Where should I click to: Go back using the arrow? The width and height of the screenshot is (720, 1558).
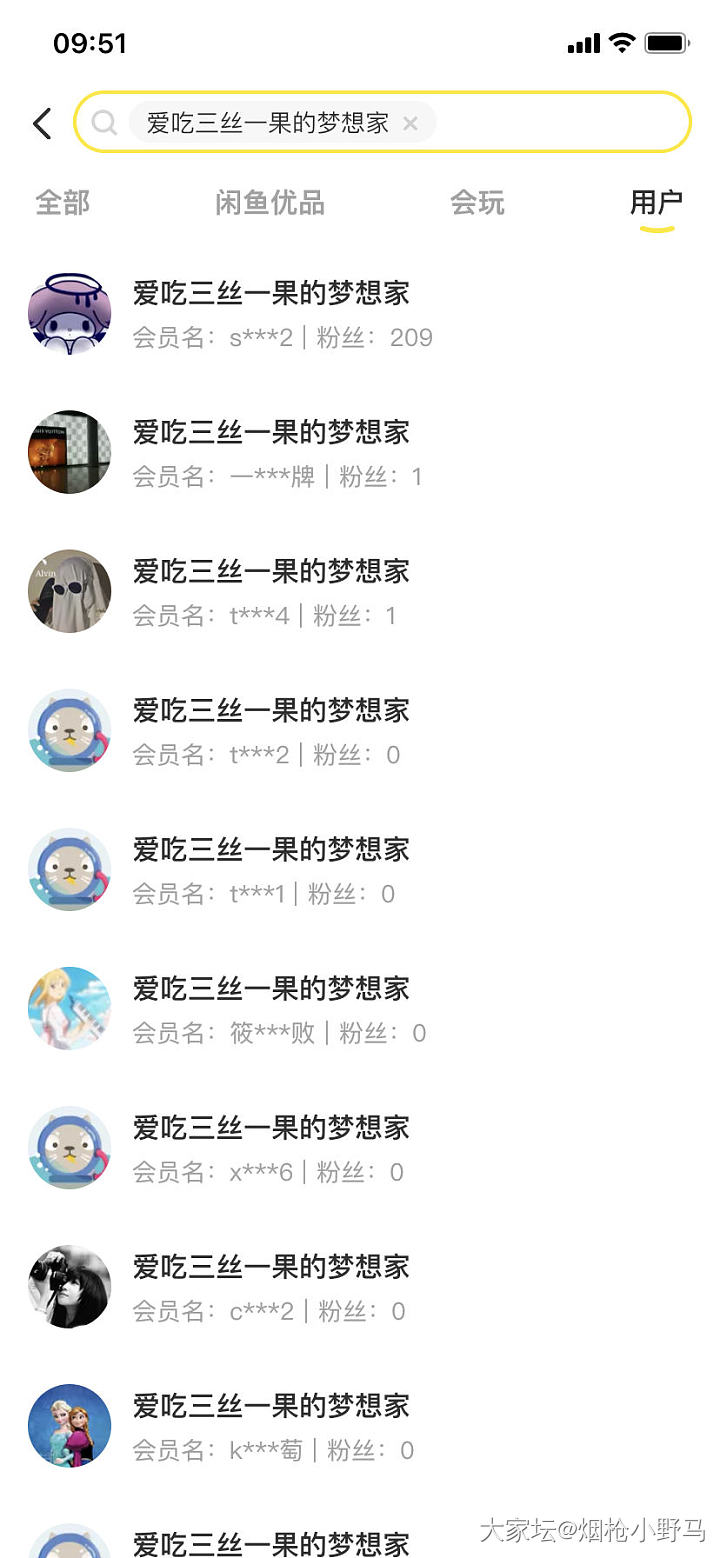(42, 123)
